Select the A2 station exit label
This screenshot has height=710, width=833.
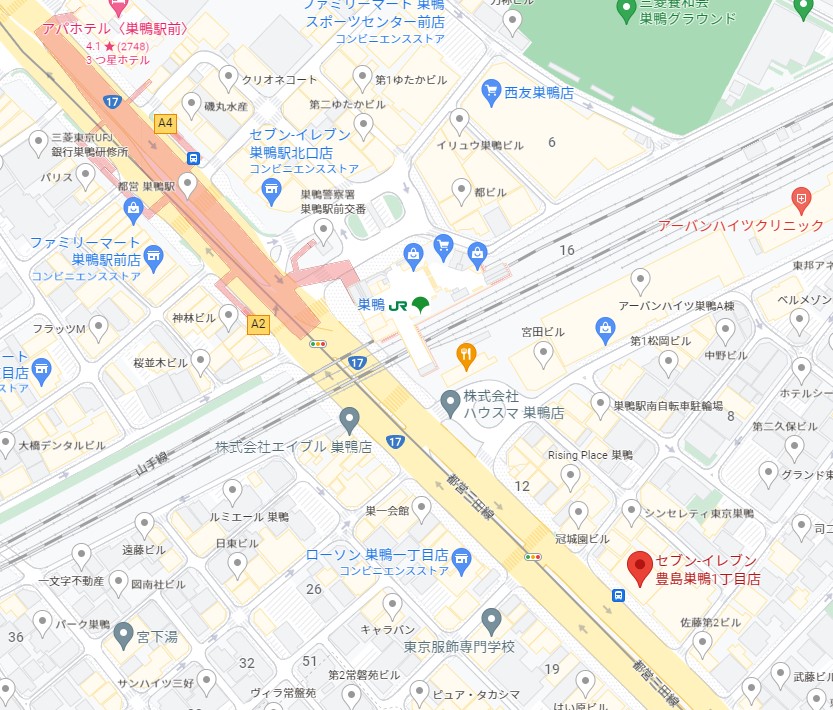click(x=259, y=323)
